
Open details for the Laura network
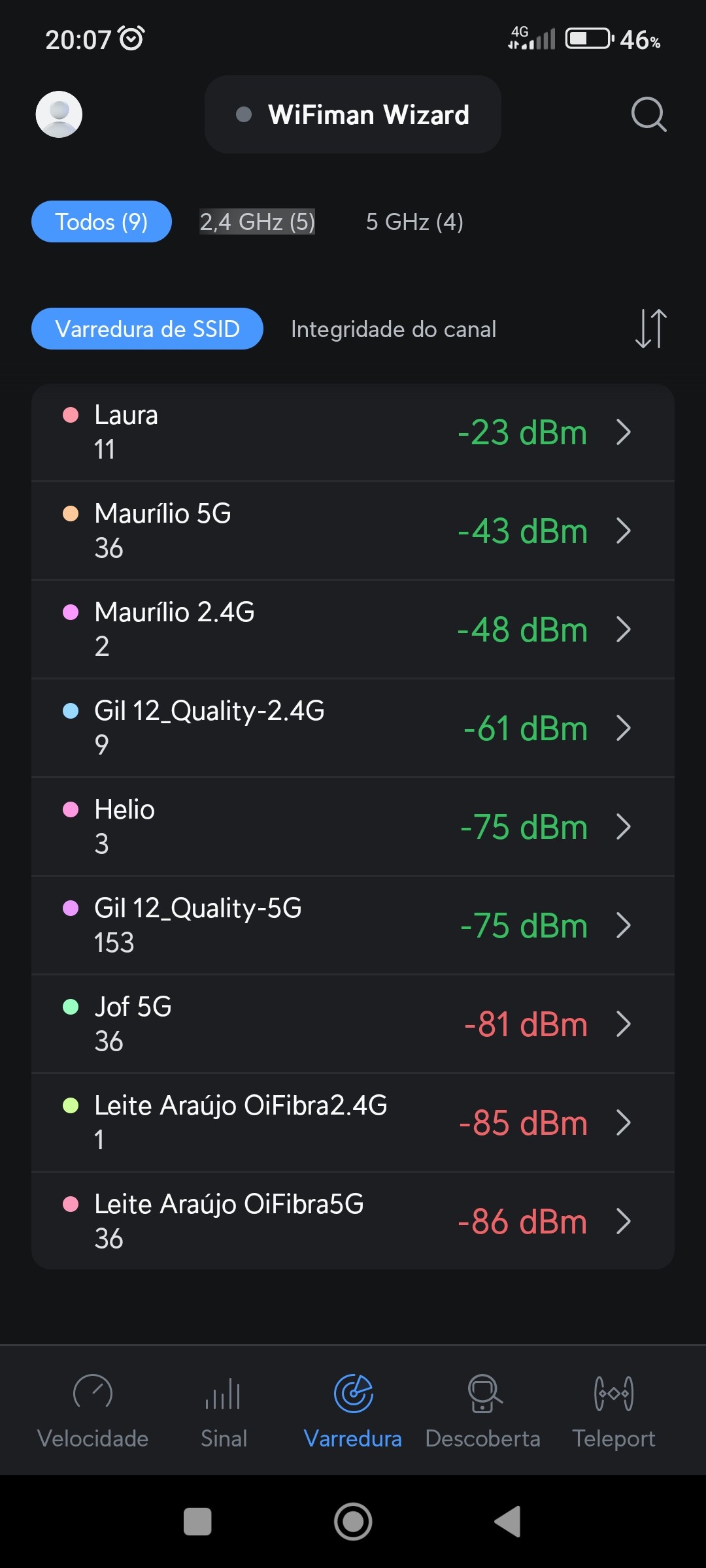coord(353,433)
